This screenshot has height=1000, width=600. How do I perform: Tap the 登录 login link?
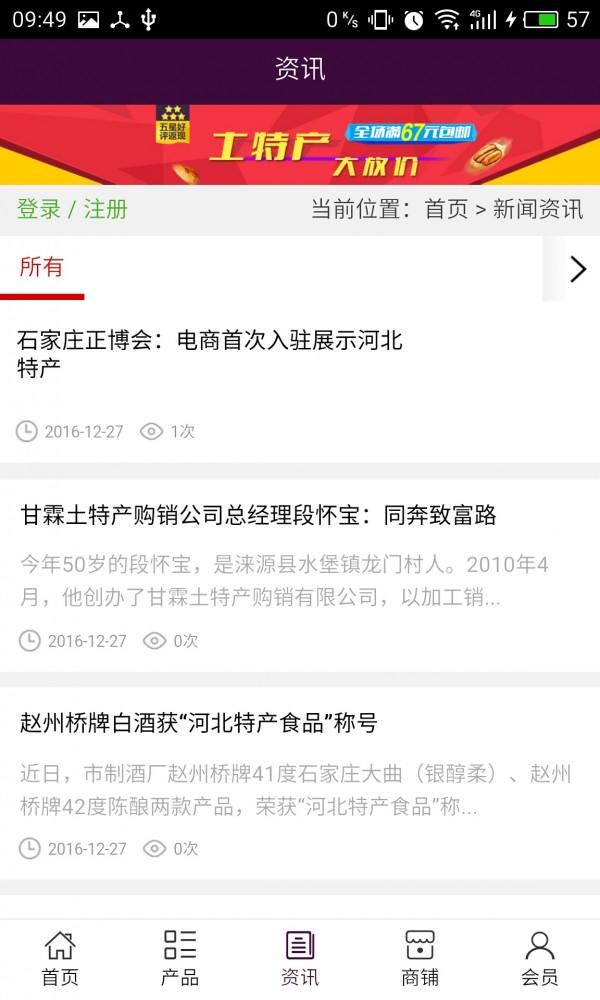point(39,210)
